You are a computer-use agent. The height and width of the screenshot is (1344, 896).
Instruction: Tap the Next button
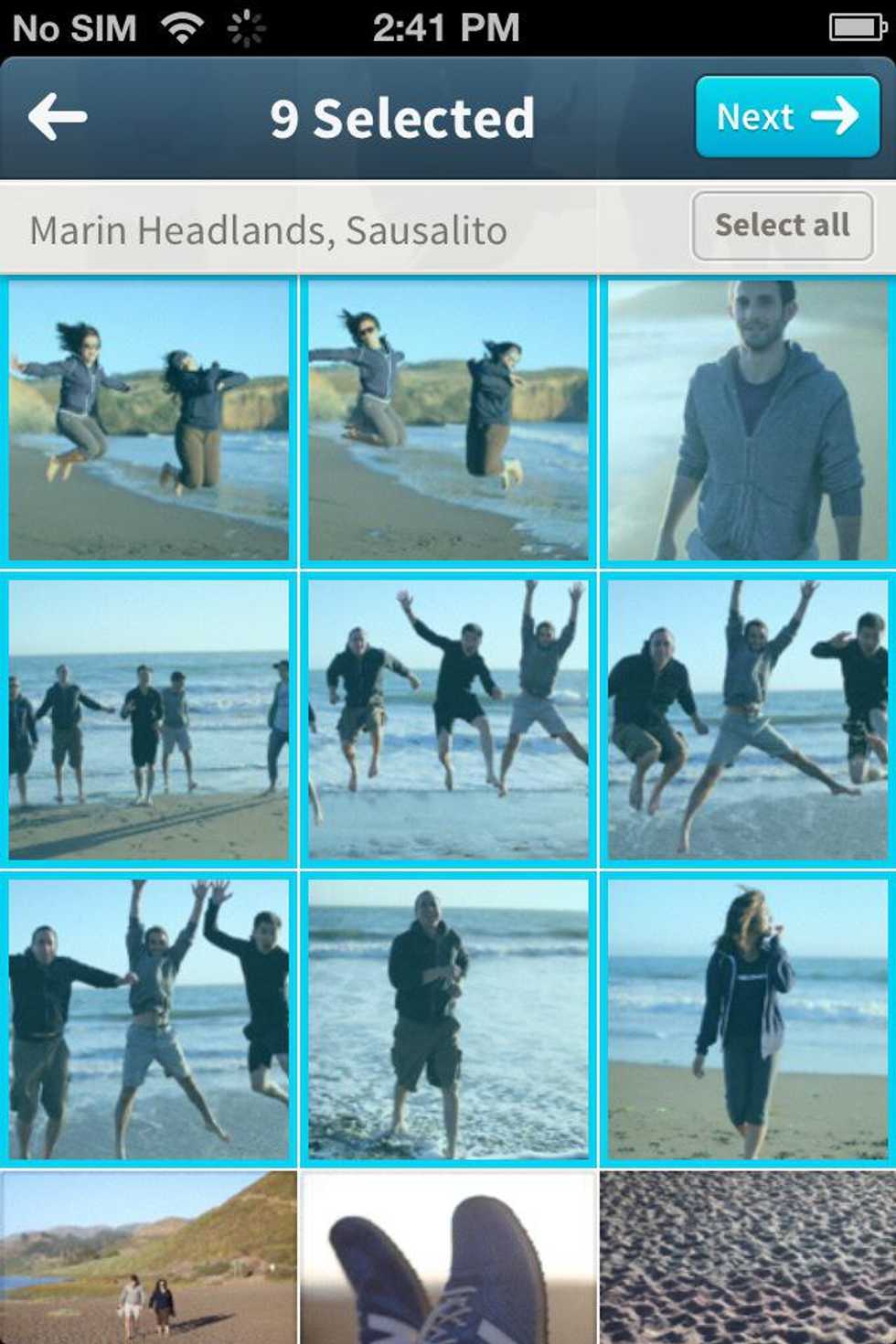coord(787,117)
